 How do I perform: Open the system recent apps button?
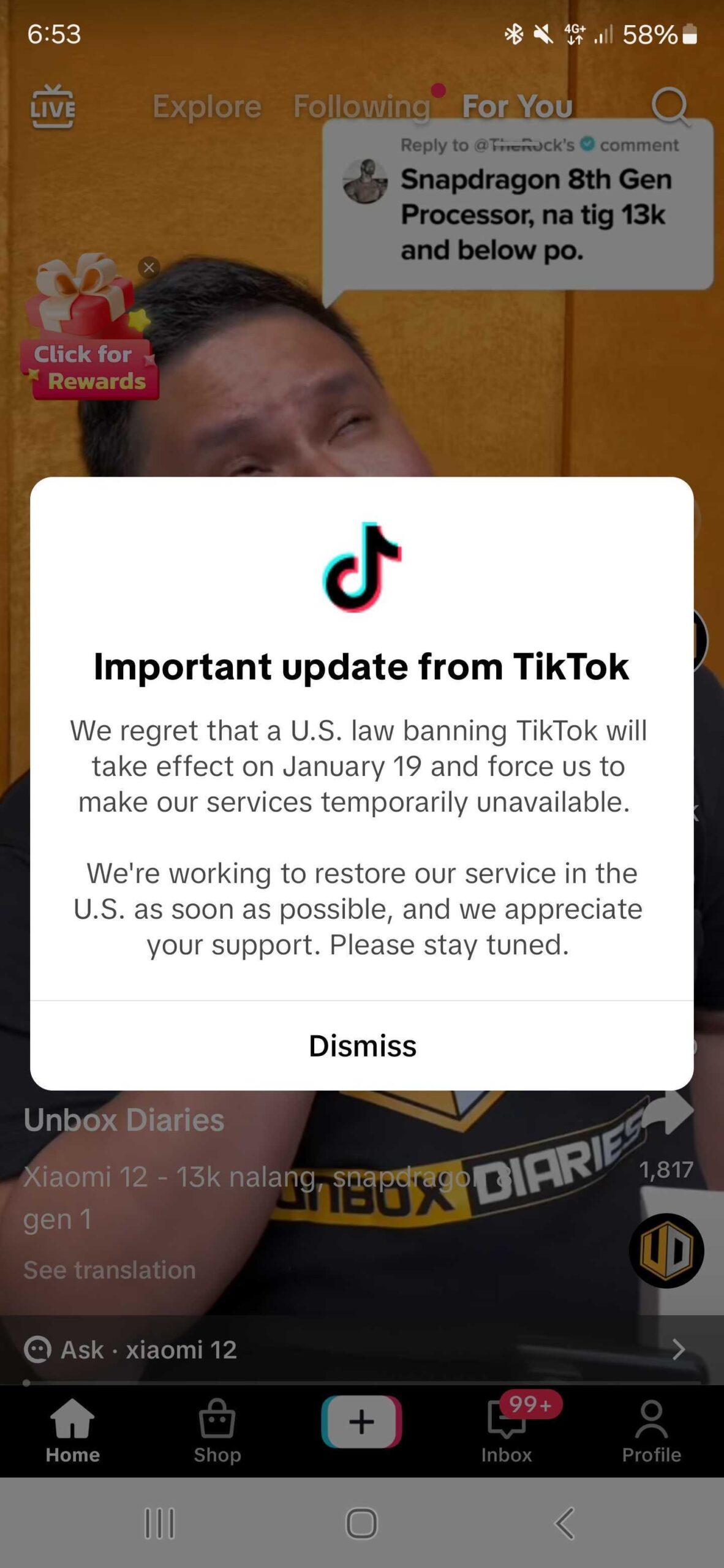tap(159, 1523)
